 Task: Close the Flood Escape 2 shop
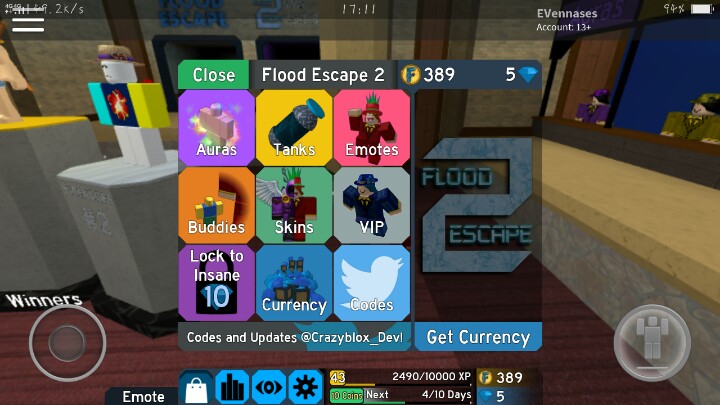214,75
